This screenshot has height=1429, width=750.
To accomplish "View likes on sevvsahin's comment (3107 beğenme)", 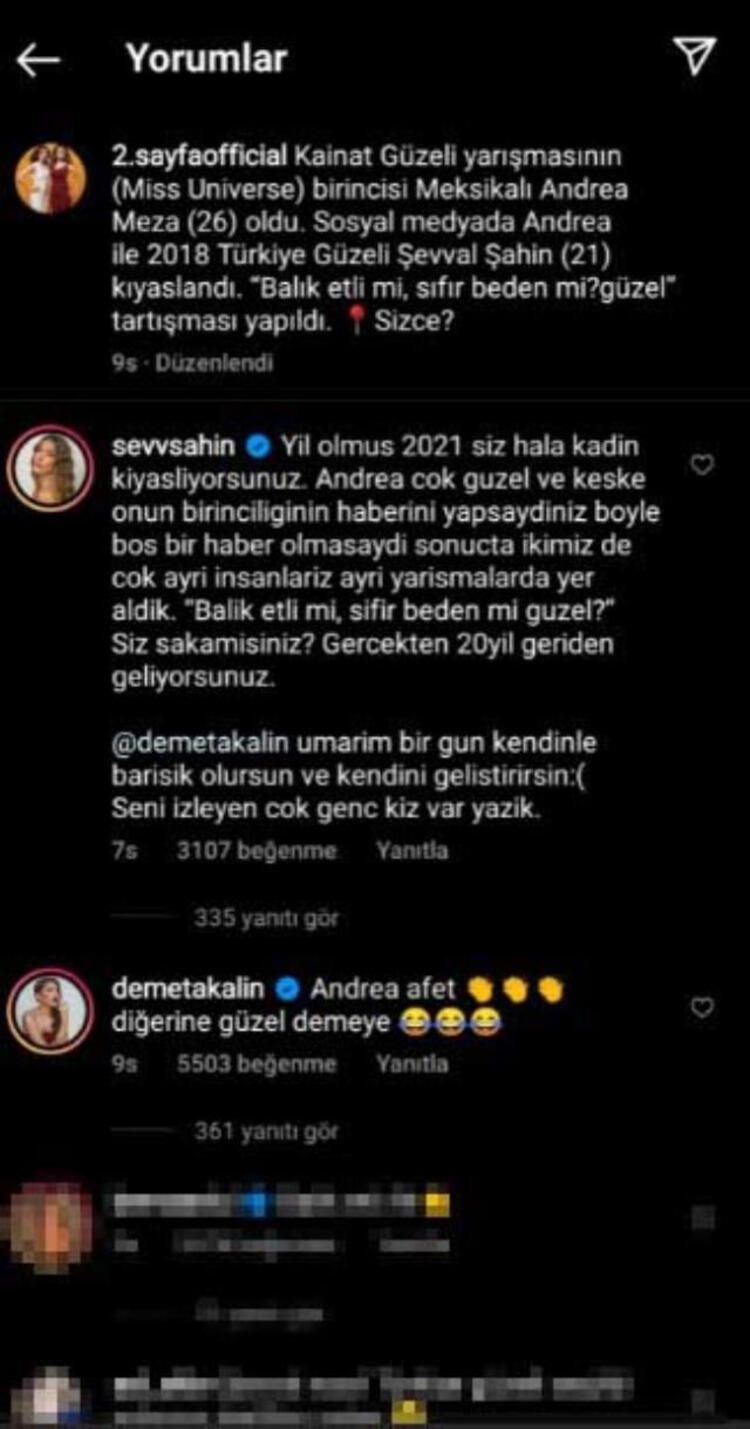I will point(256,851).
